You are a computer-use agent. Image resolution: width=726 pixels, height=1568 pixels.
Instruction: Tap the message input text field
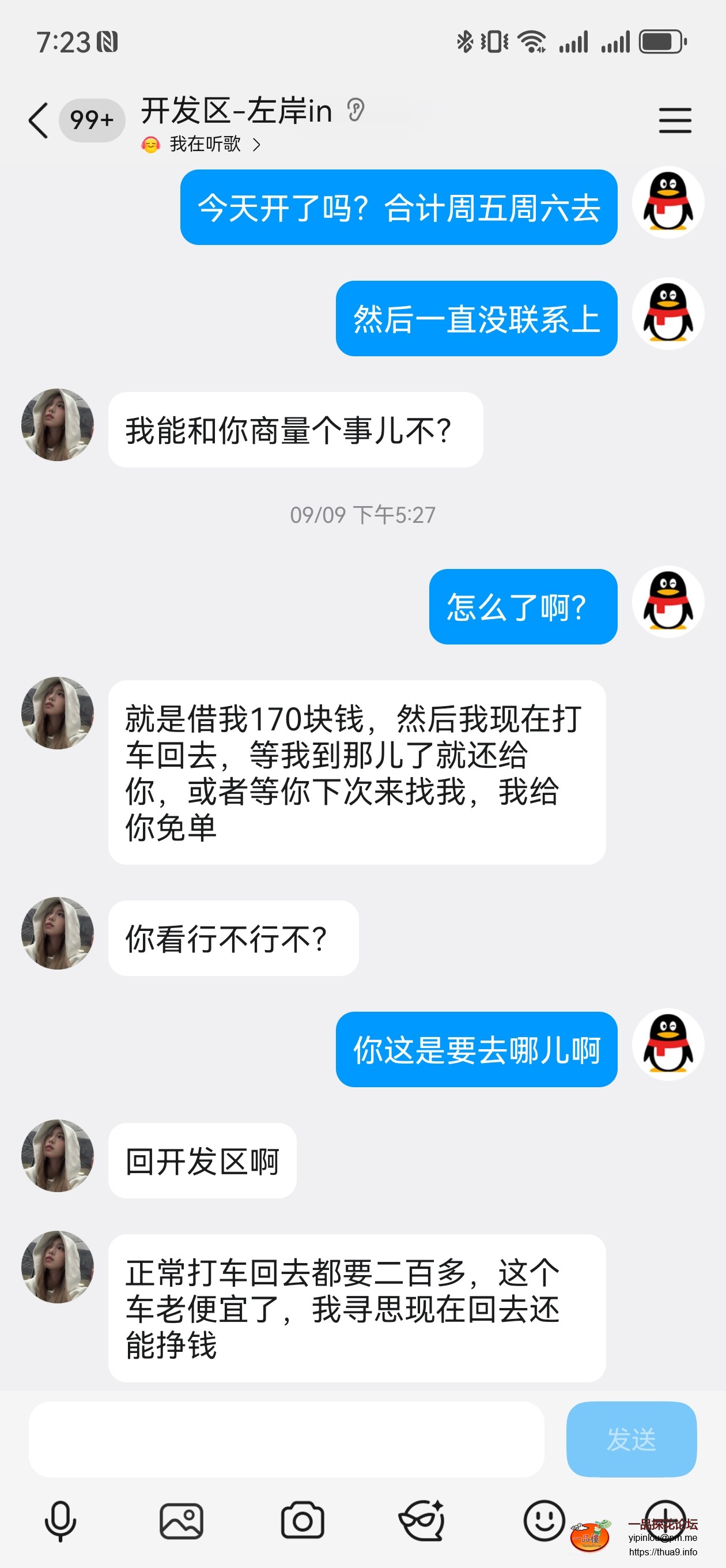point(286,1439)
